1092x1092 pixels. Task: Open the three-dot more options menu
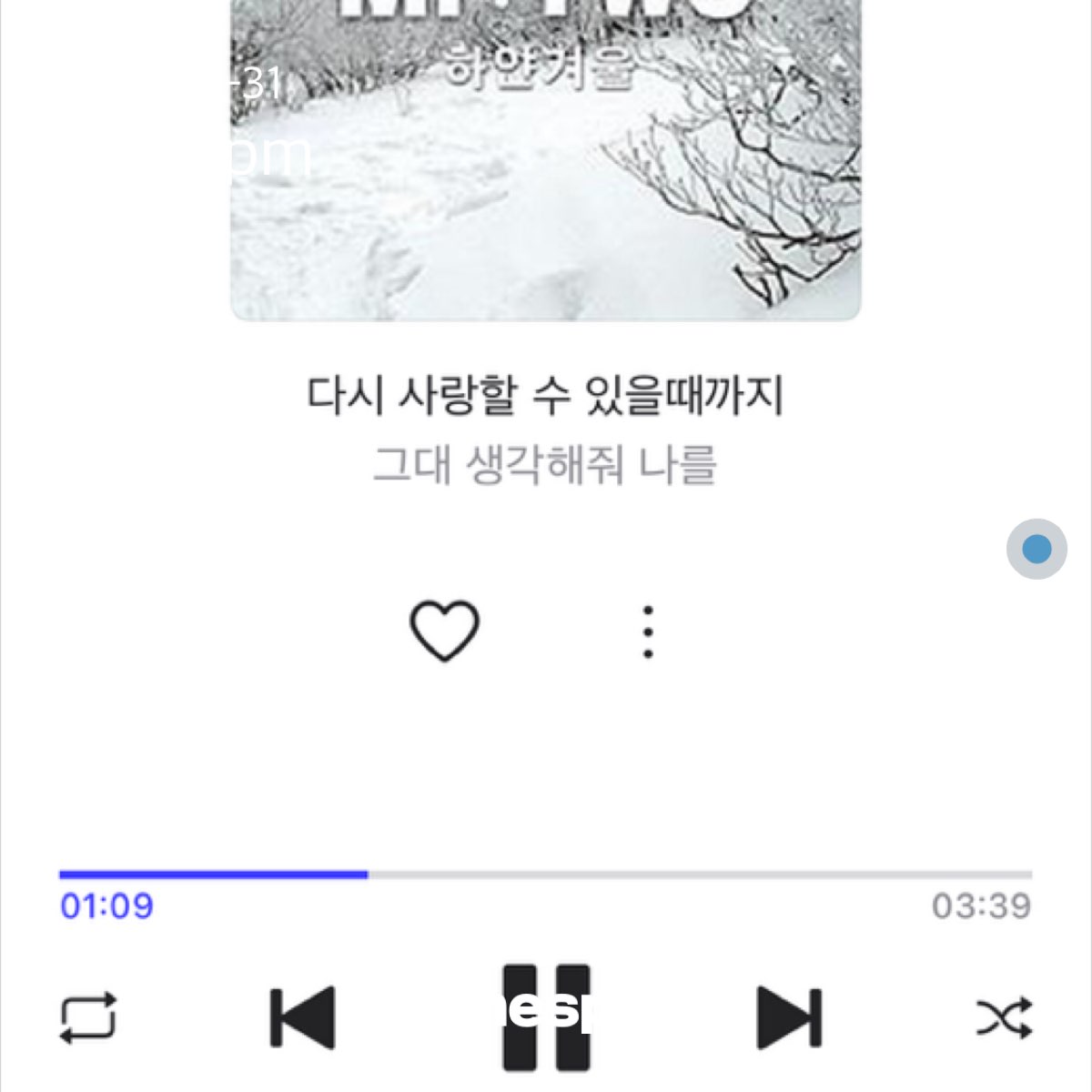pyautogui.click(x=648, y=632)
